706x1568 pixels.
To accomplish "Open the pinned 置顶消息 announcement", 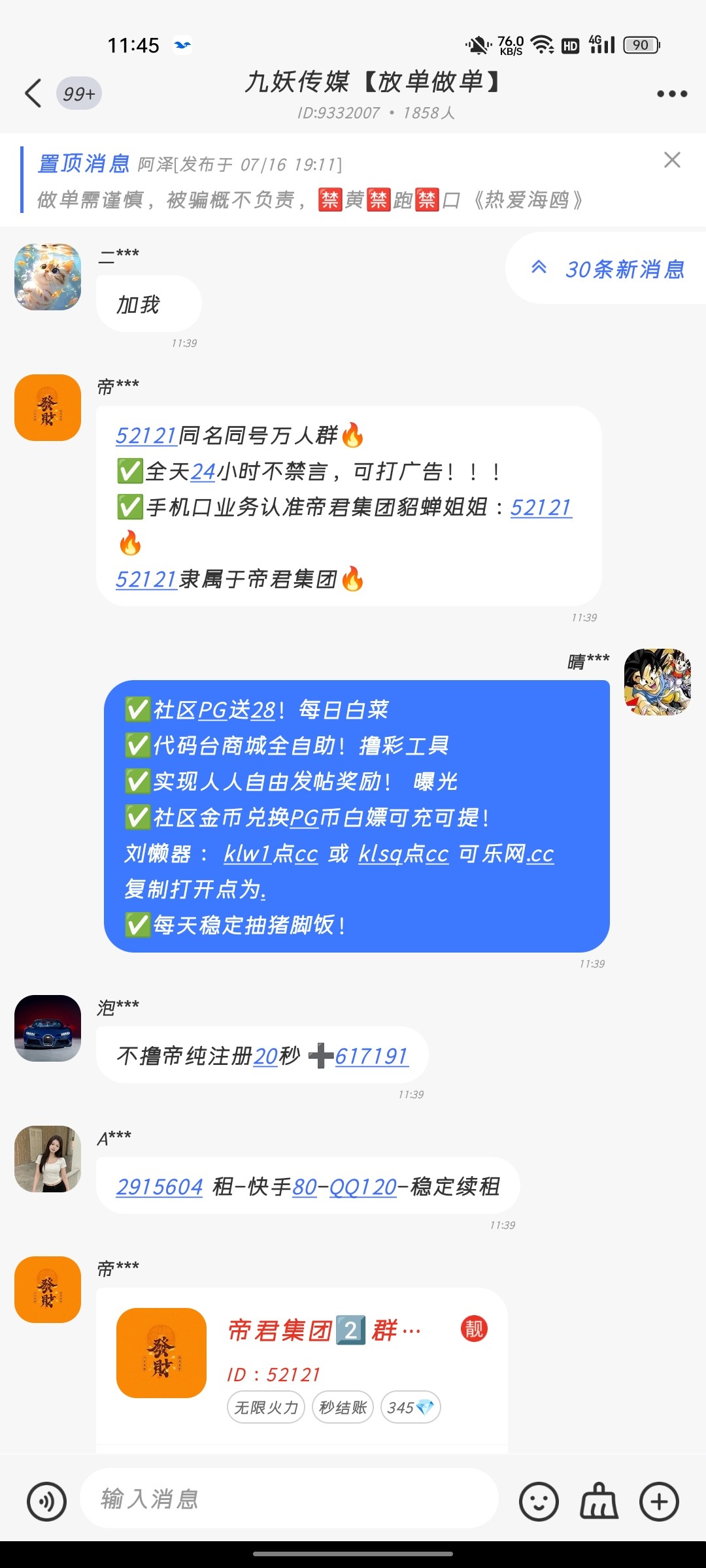I will coord(84,165).
